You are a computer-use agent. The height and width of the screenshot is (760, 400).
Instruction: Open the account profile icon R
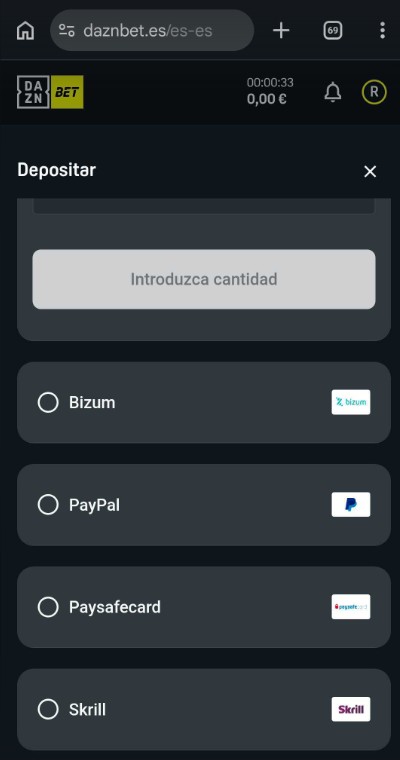(374, 92)
